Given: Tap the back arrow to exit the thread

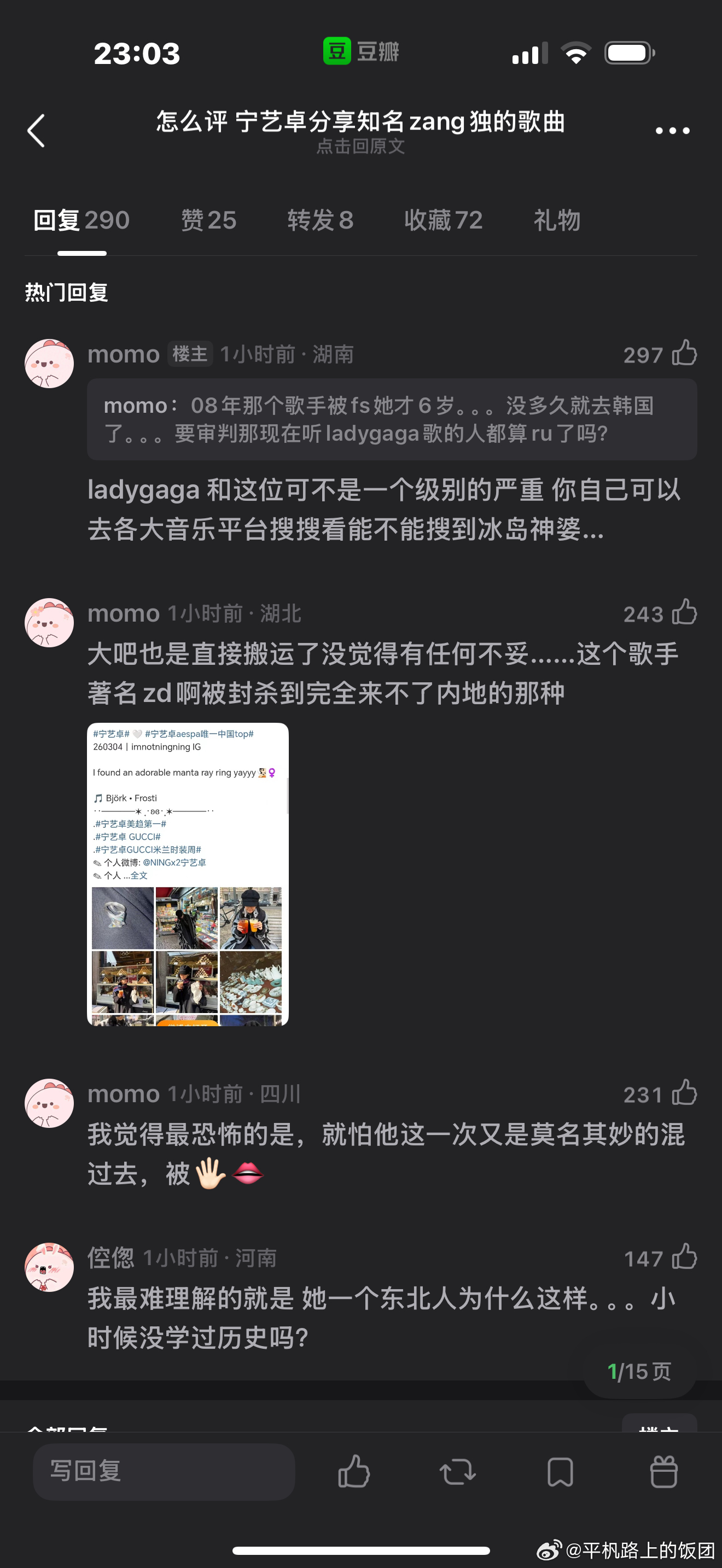Looking at the screenshot, I should tap(38, 130).
